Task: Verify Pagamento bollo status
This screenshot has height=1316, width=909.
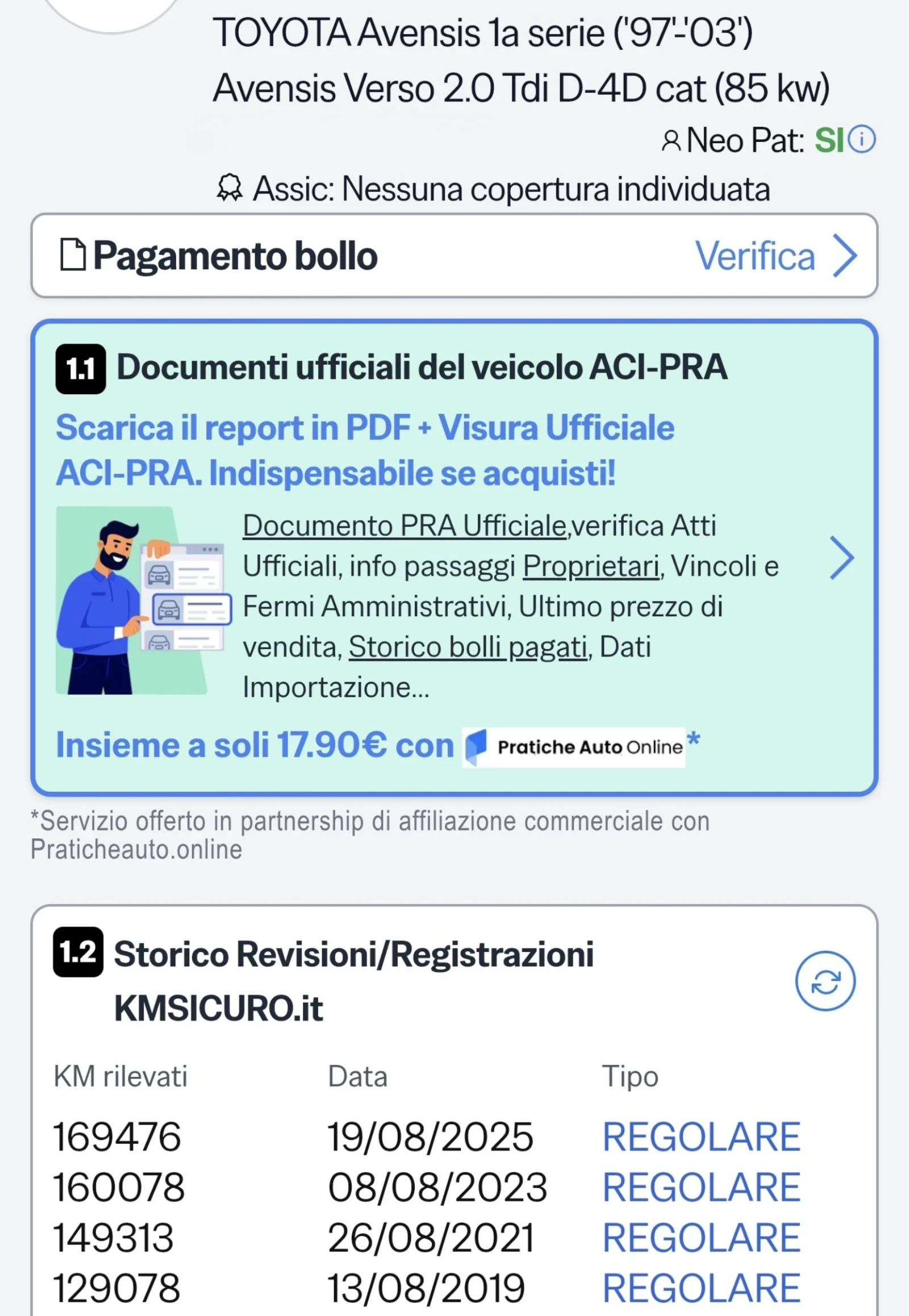Action: pos(775,256)
